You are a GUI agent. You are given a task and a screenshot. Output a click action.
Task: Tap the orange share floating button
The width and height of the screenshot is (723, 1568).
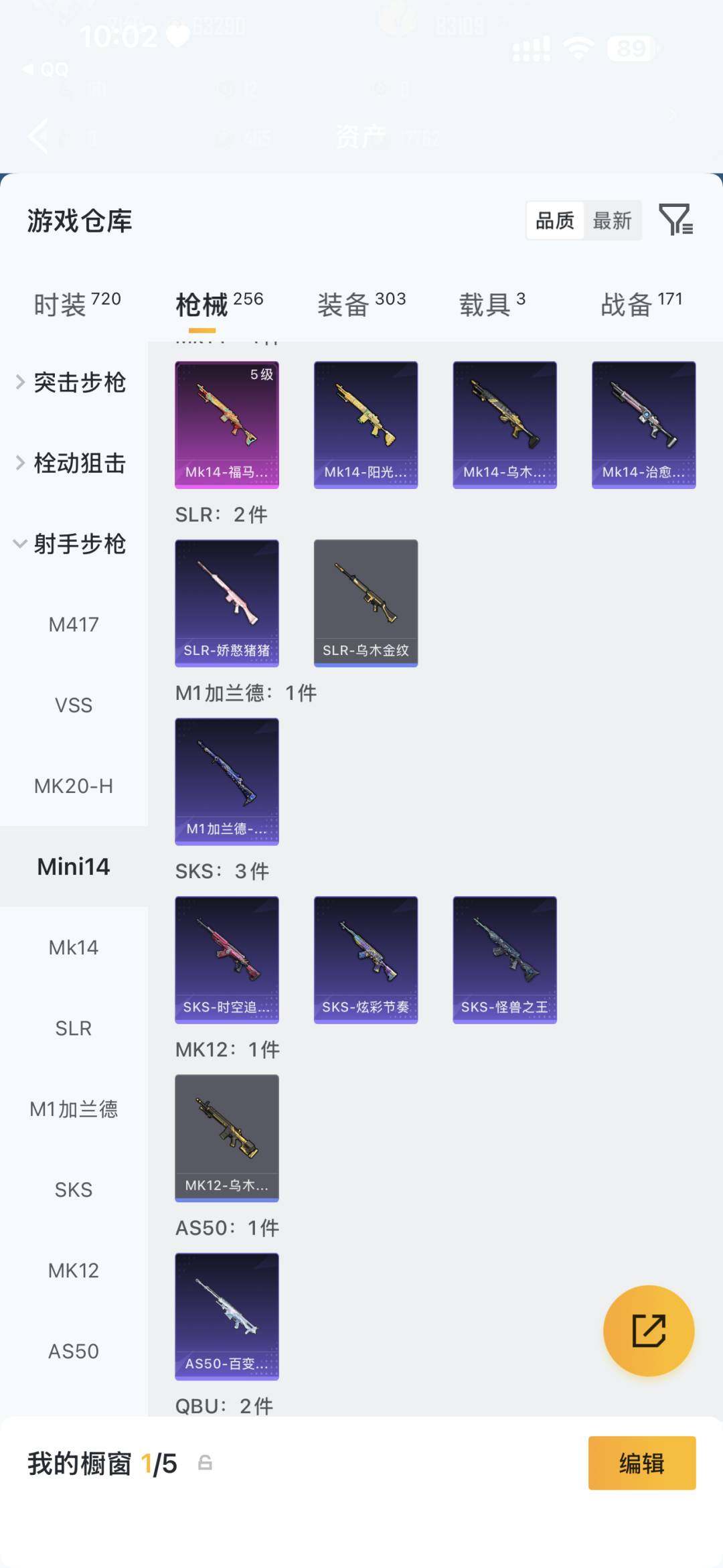[x=647, y=1332]
